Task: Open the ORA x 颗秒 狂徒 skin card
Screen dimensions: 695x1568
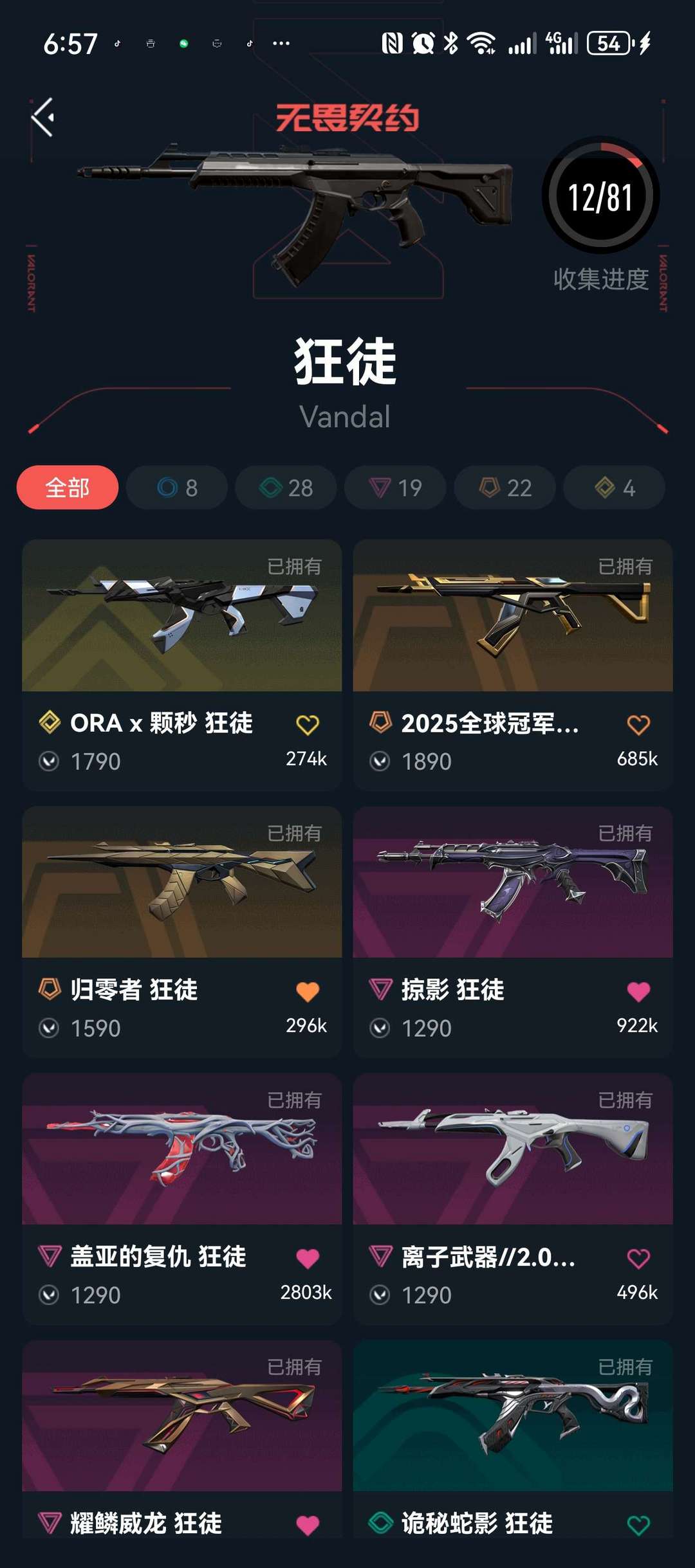Action: (x=181, y=616)
